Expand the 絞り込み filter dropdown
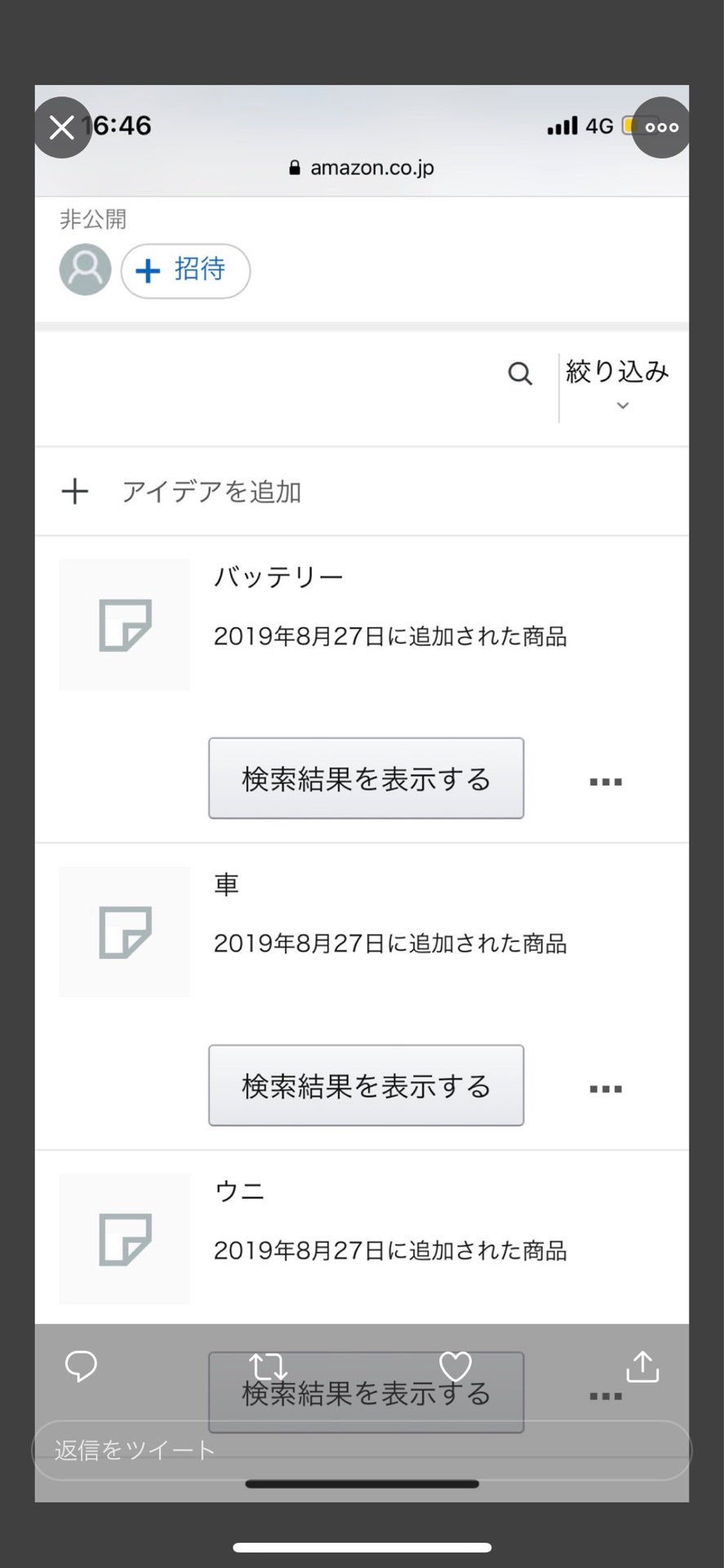The width and height of the screenshot is (724, 1568). tap(617, 372)
